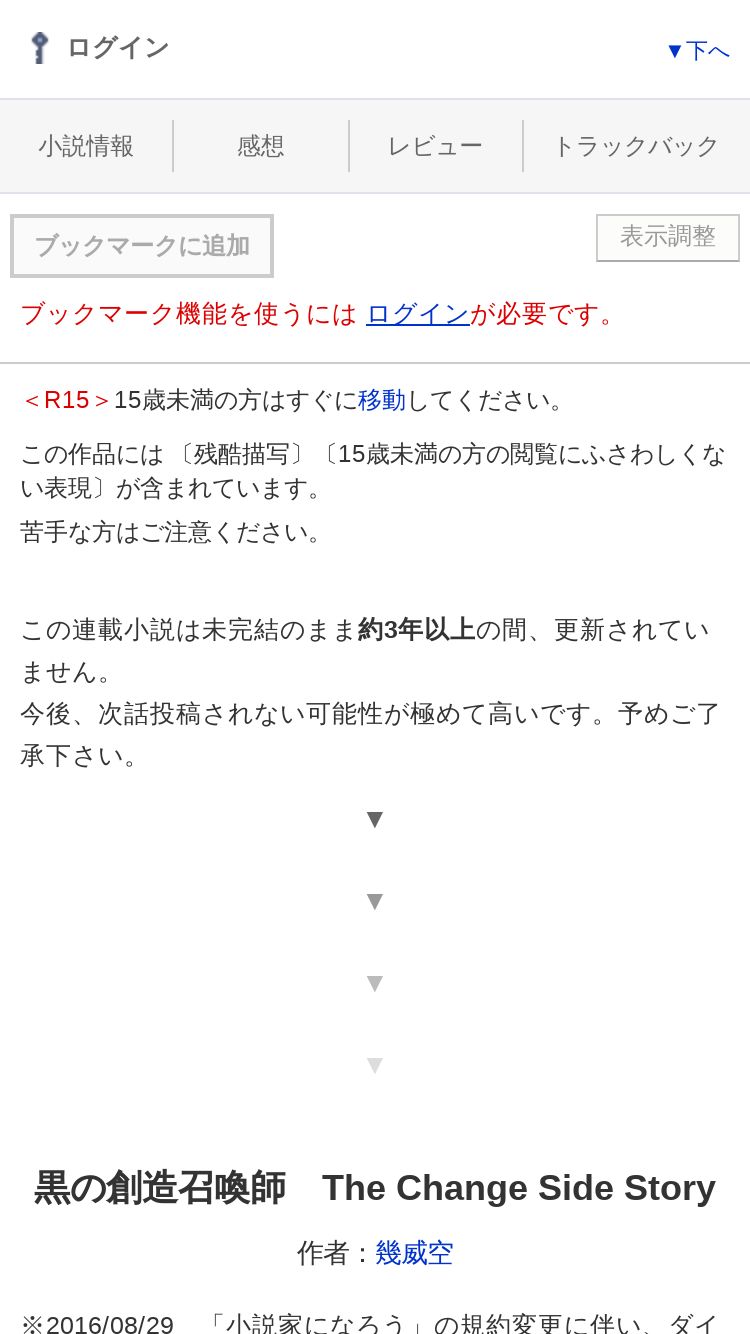Tap the 移動 link in the R15 warning
The height and width of the screenshot is (1334, 750).
(x=382, y=400)
